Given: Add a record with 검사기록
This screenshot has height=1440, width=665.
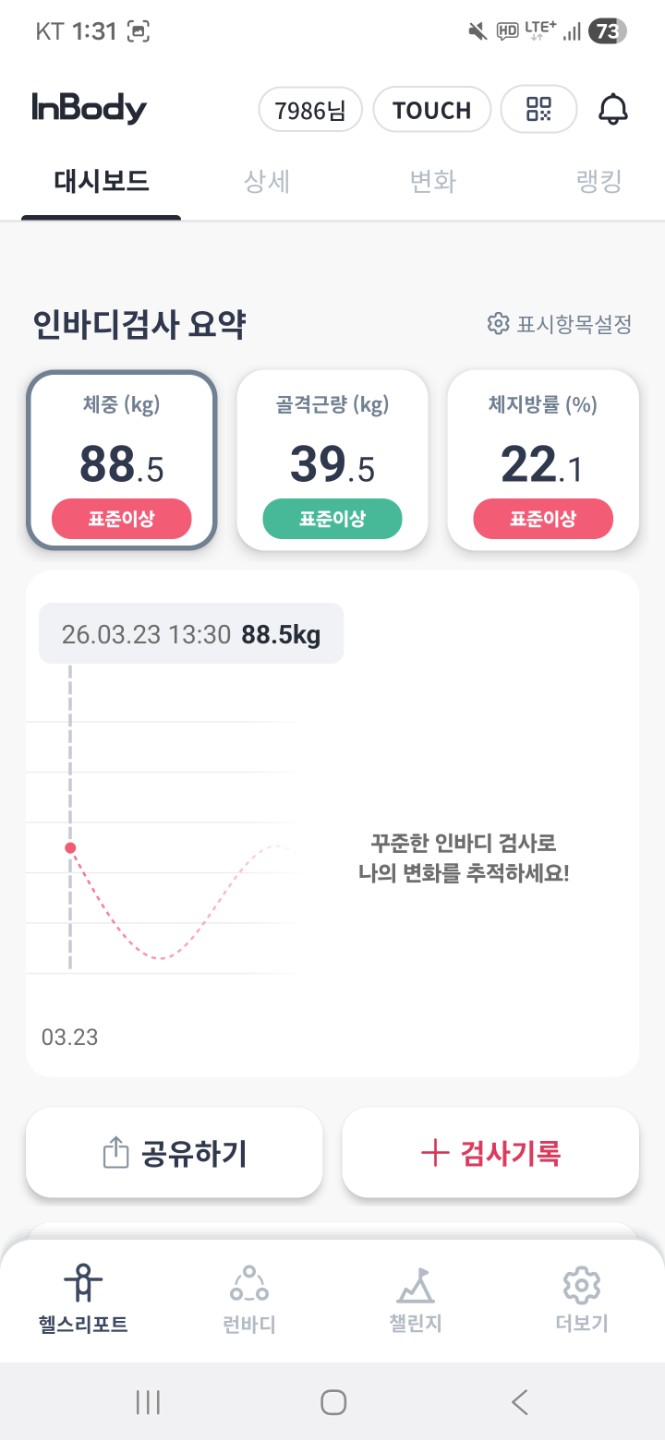Looking at the screenshot, I should 490,1153.
